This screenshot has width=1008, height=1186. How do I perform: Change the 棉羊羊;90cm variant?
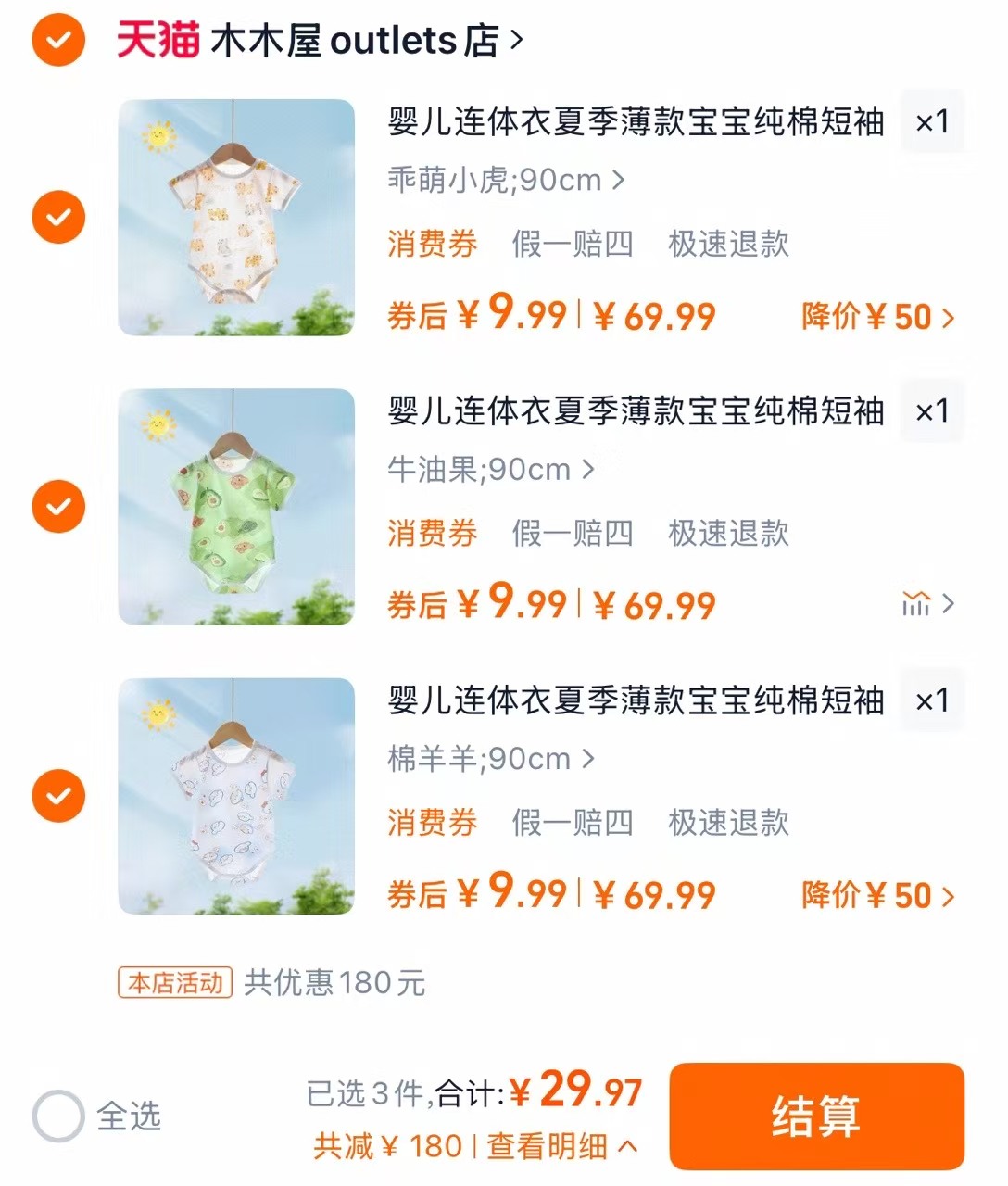pyautogui.click(x=490, y=759)
